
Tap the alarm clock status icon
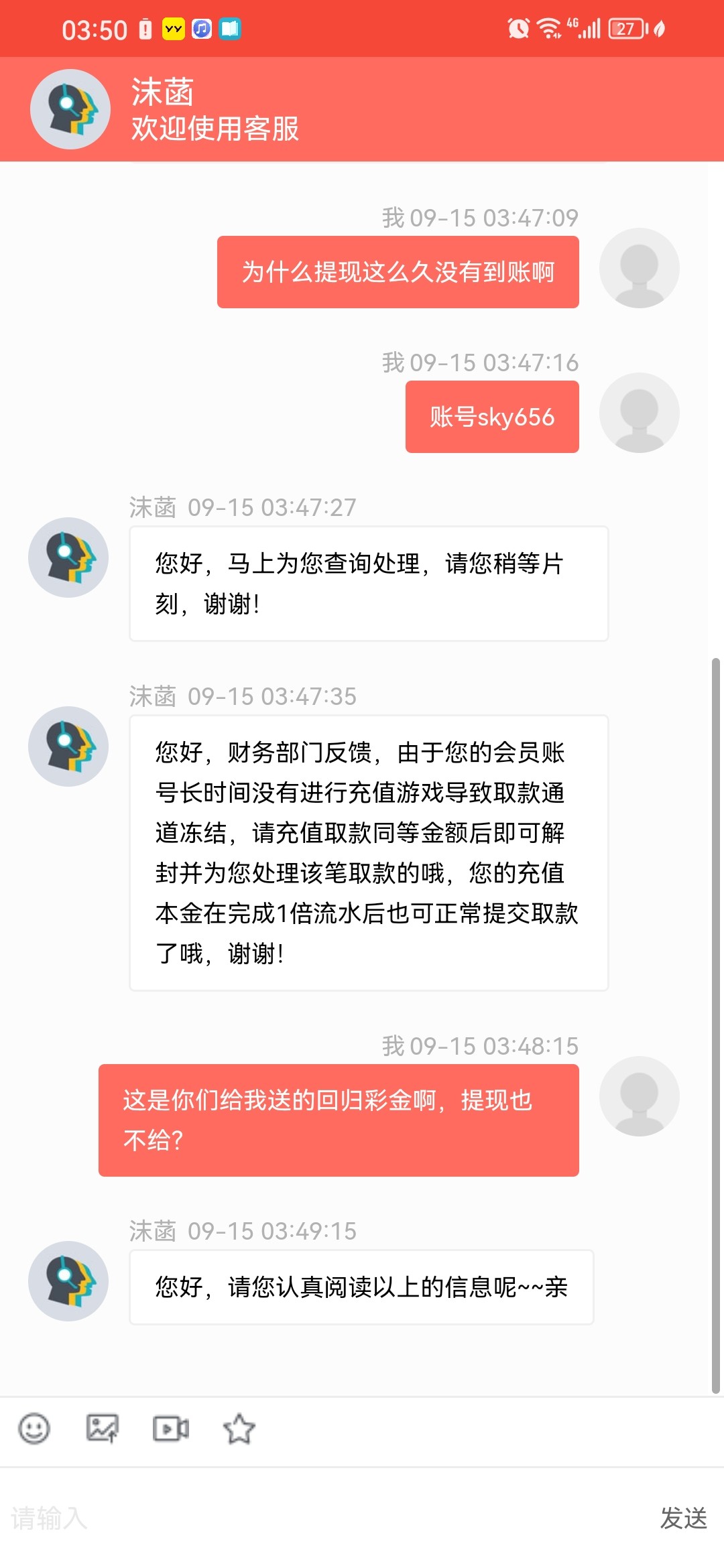517,27
